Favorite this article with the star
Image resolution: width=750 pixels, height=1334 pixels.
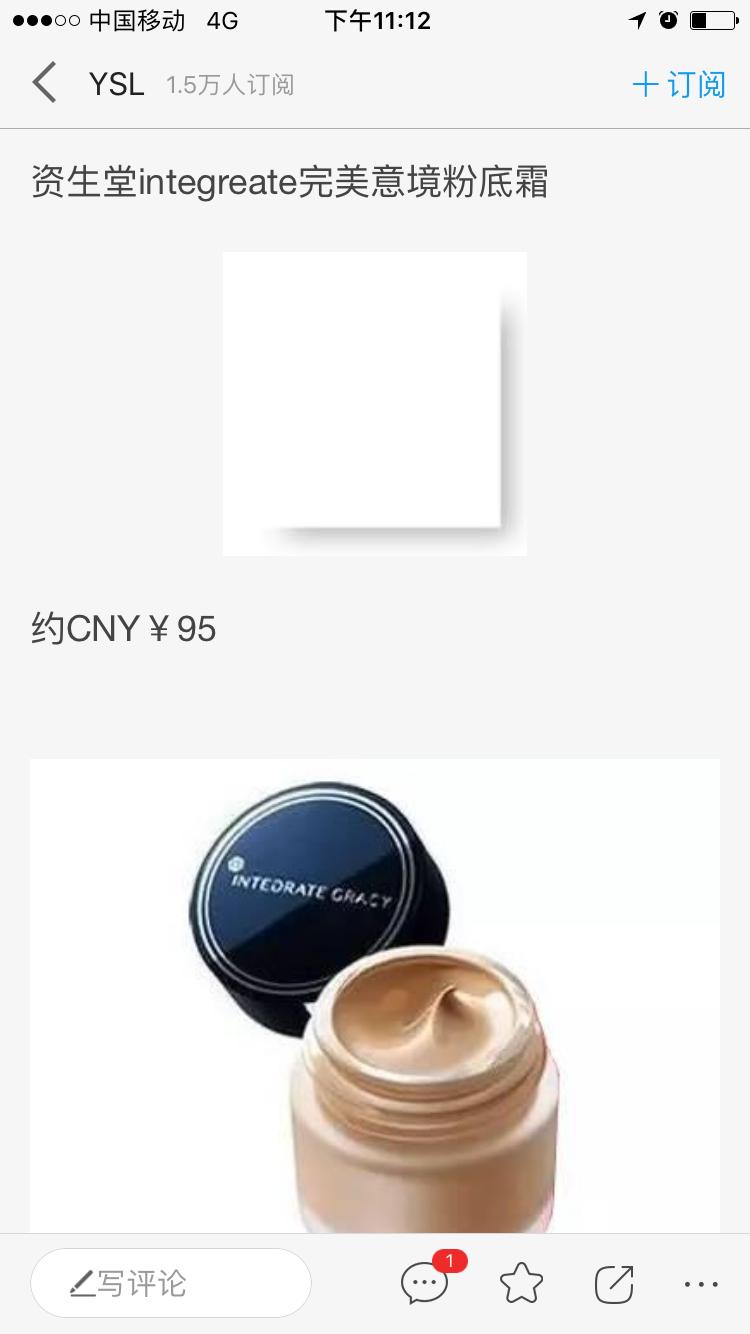pos(521,1283)
